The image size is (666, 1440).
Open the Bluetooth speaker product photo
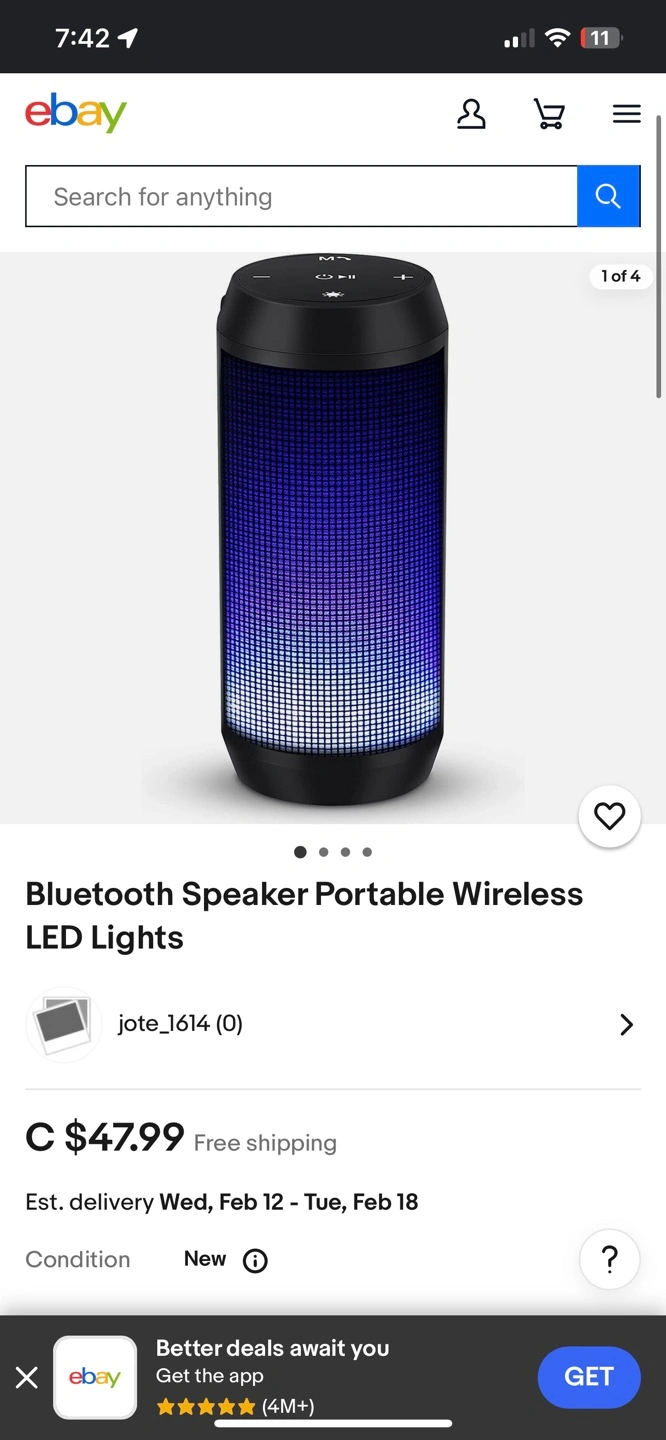[333, 530]
